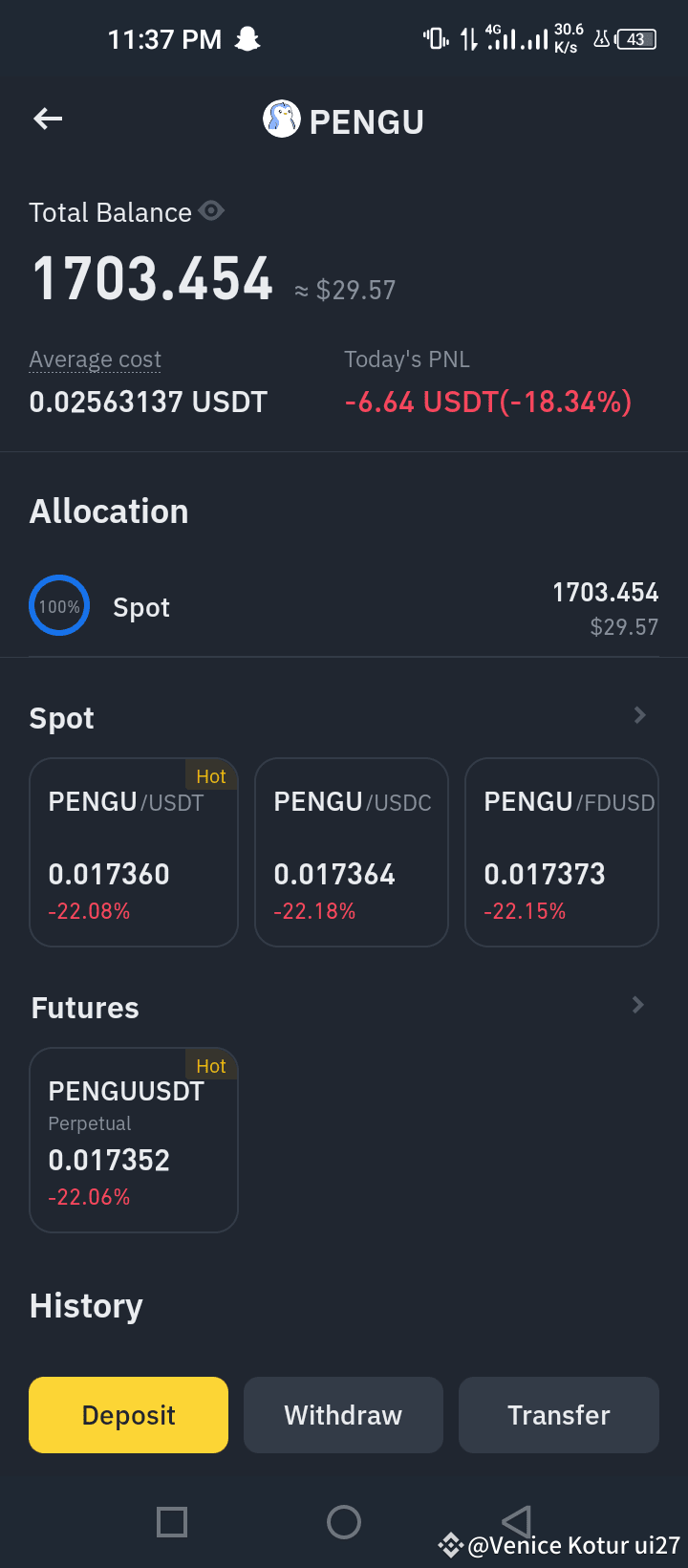Image resolution: width=688 pixels, height=1568 pixels.
Task: Open the PENGU coin logo icon
Action: click(x=281, y=120)
